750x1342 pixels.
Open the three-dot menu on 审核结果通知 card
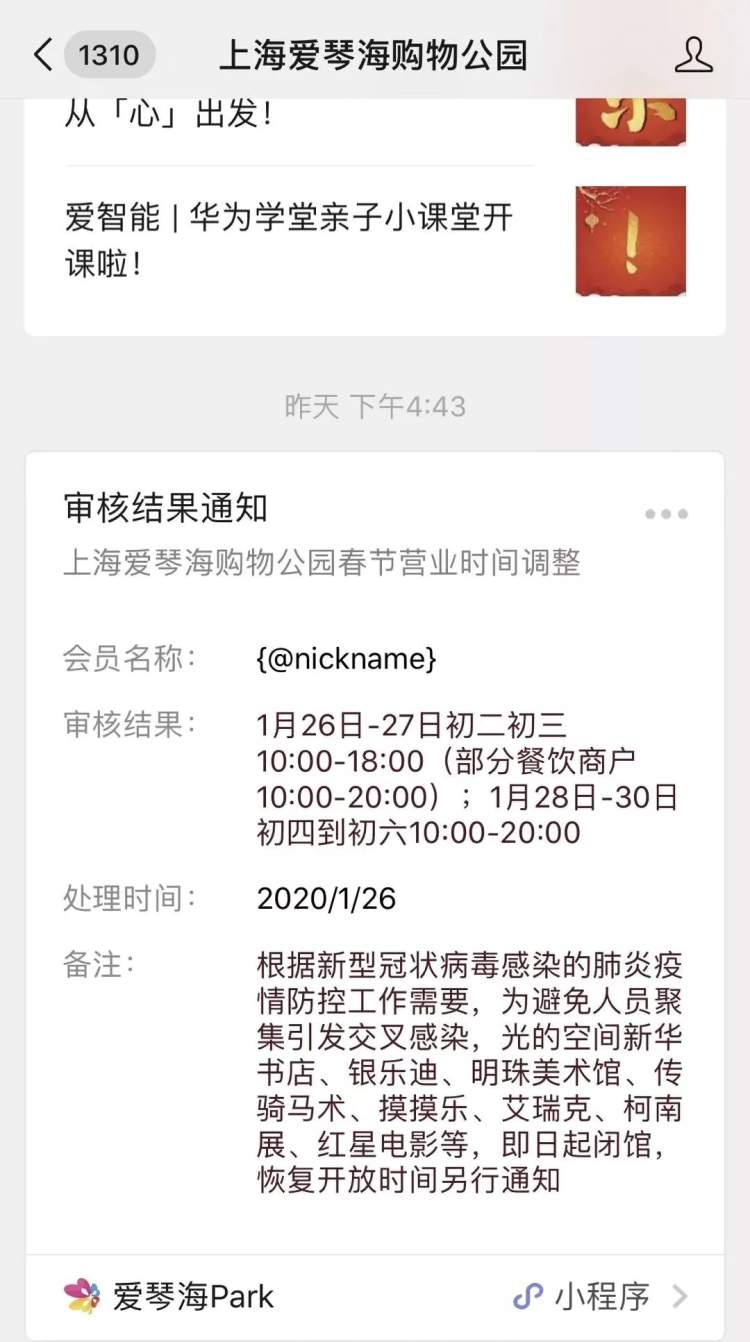666,514
